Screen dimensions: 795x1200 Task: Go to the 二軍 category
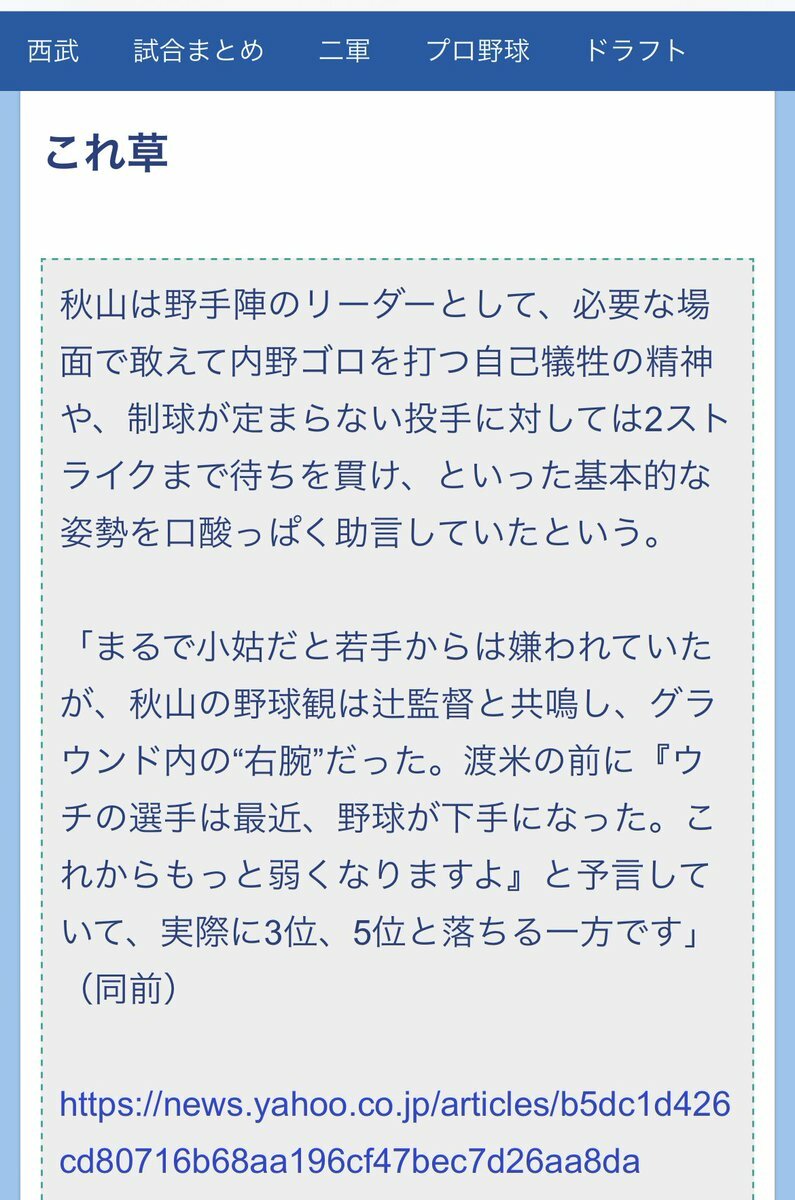point(344,51)
